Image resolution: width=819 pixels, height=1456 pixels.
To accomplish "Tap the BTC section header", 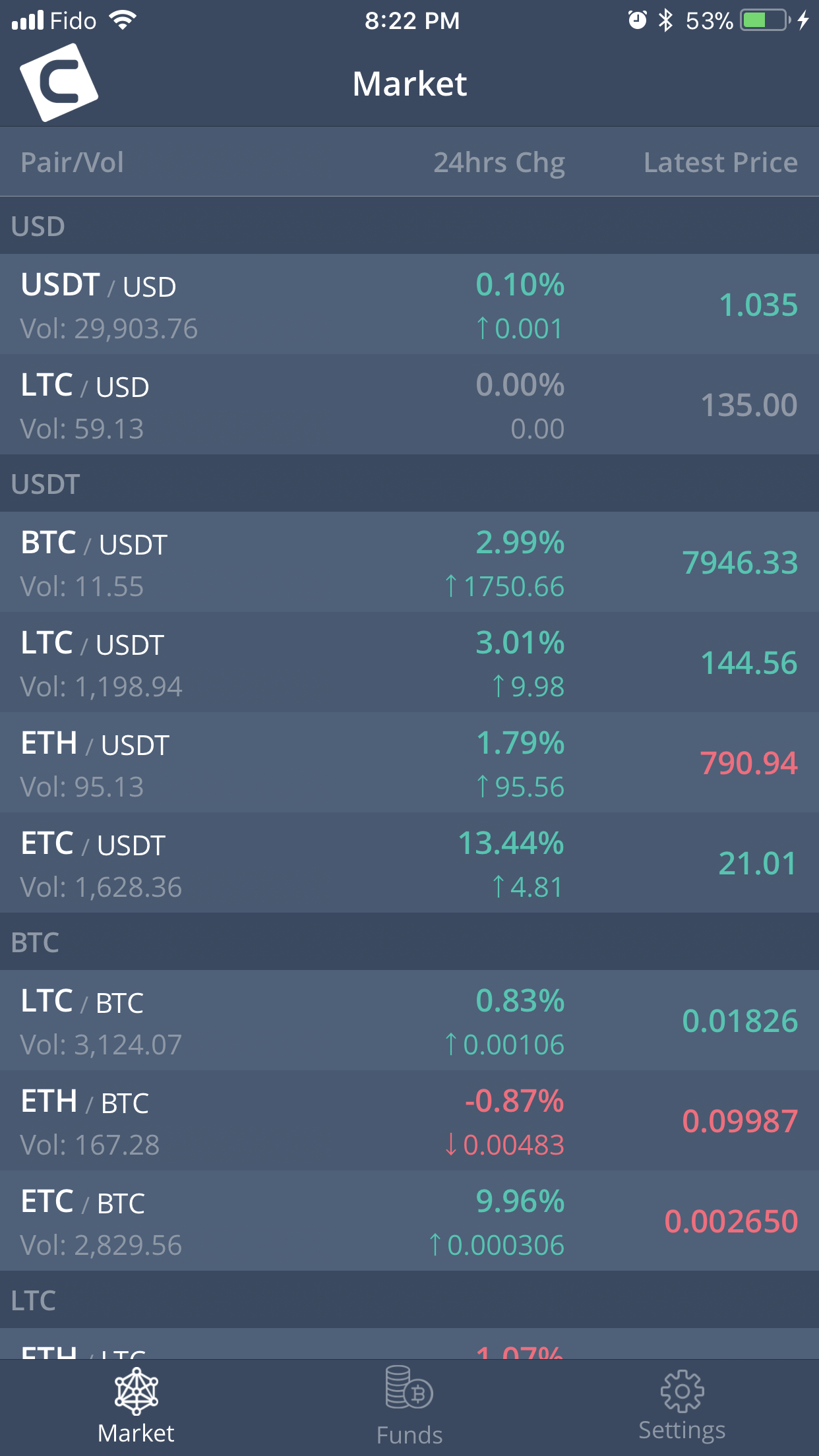I will [409, 943].
